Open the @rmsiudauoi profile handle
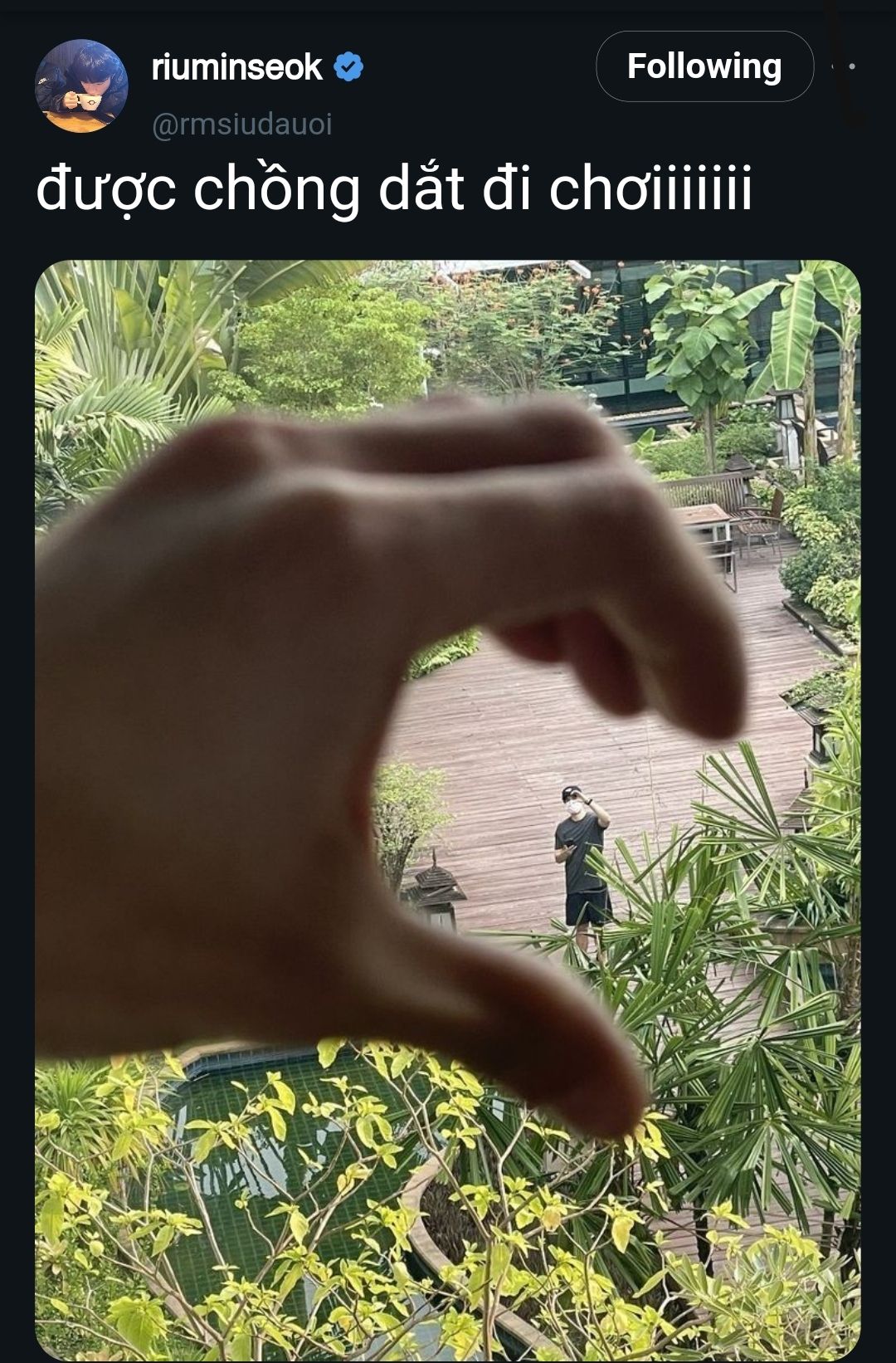The width and height of the screenshot is (896, 1363). tap(241, 124)
